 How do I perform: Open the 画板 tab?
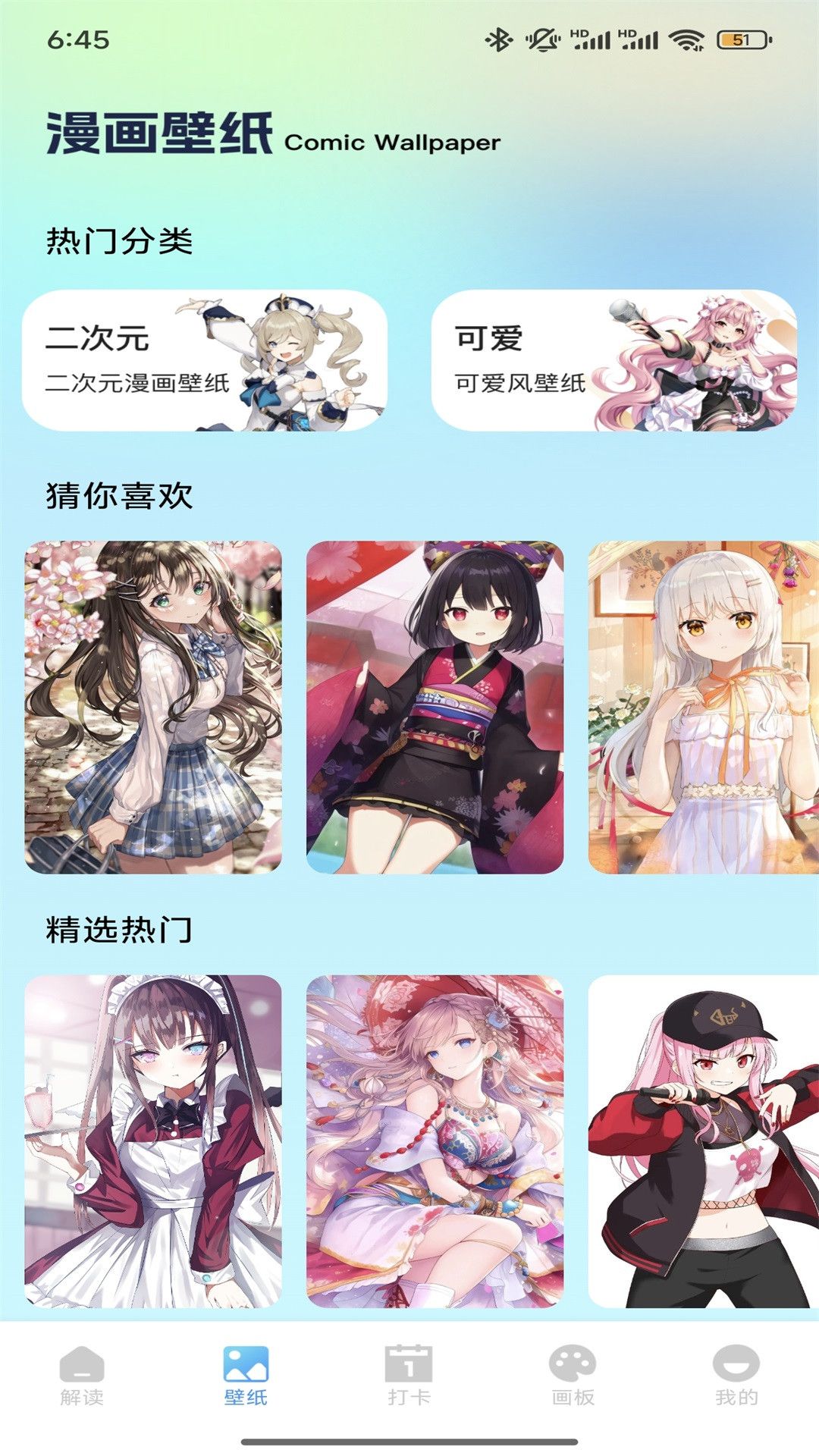[x=573, y=1376]
